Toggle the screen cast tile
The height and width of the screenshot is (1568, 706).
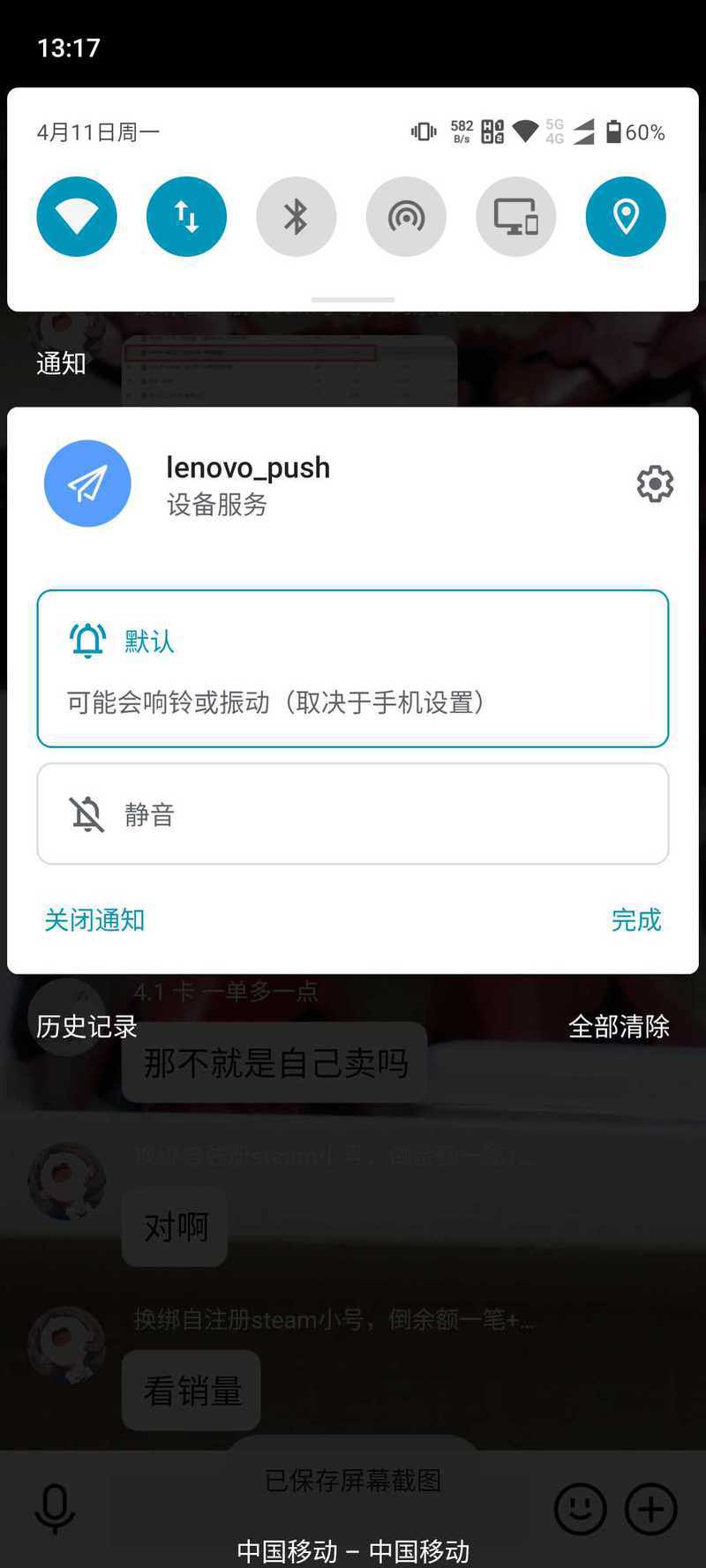pos(515,216)
